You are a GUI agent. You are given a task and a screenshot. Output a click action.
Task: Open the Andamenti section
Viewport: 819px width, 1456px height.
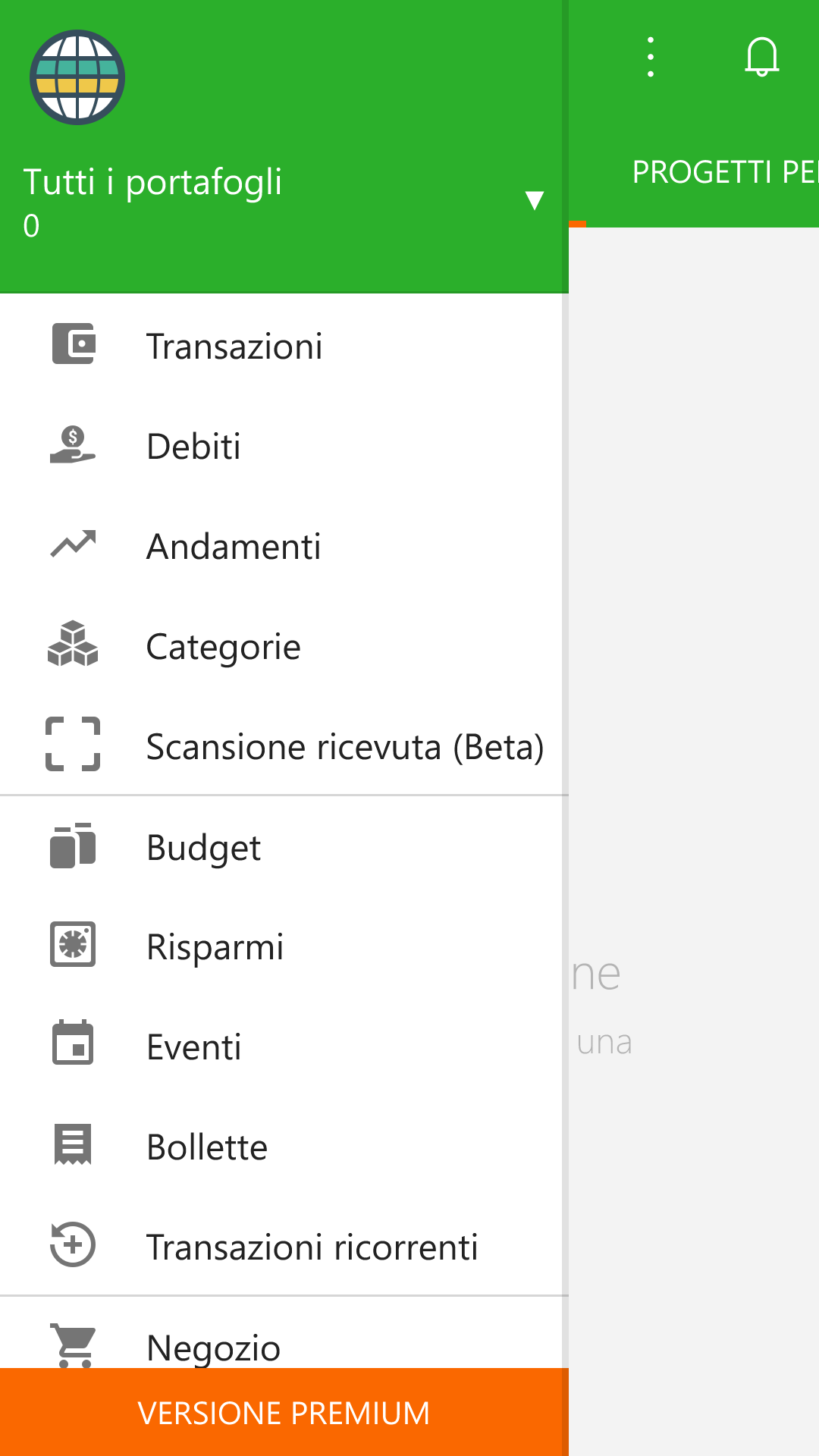click(284, 546)
